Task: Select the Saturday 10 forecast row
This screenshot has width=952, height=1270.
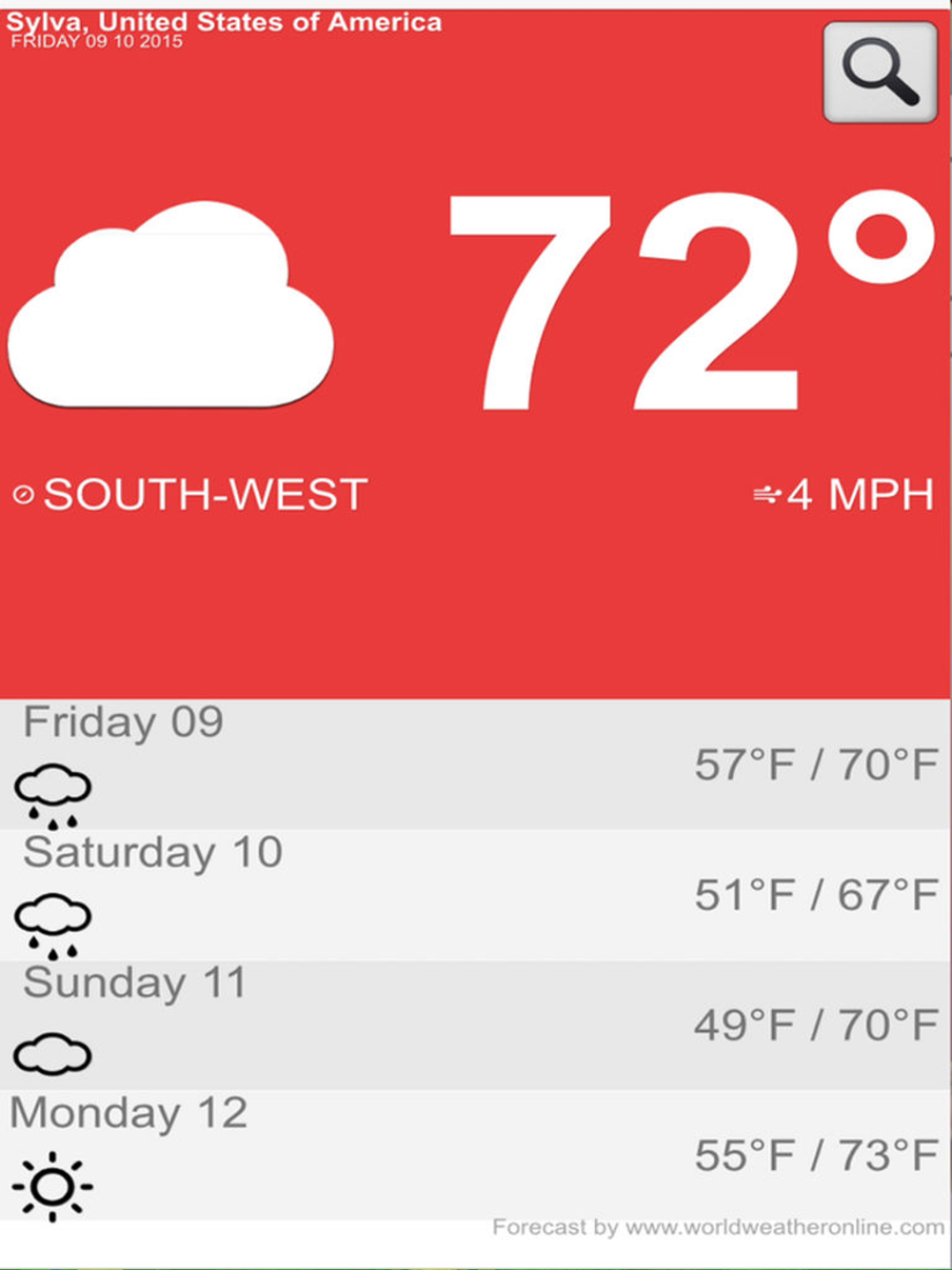Action: point(474,895)
